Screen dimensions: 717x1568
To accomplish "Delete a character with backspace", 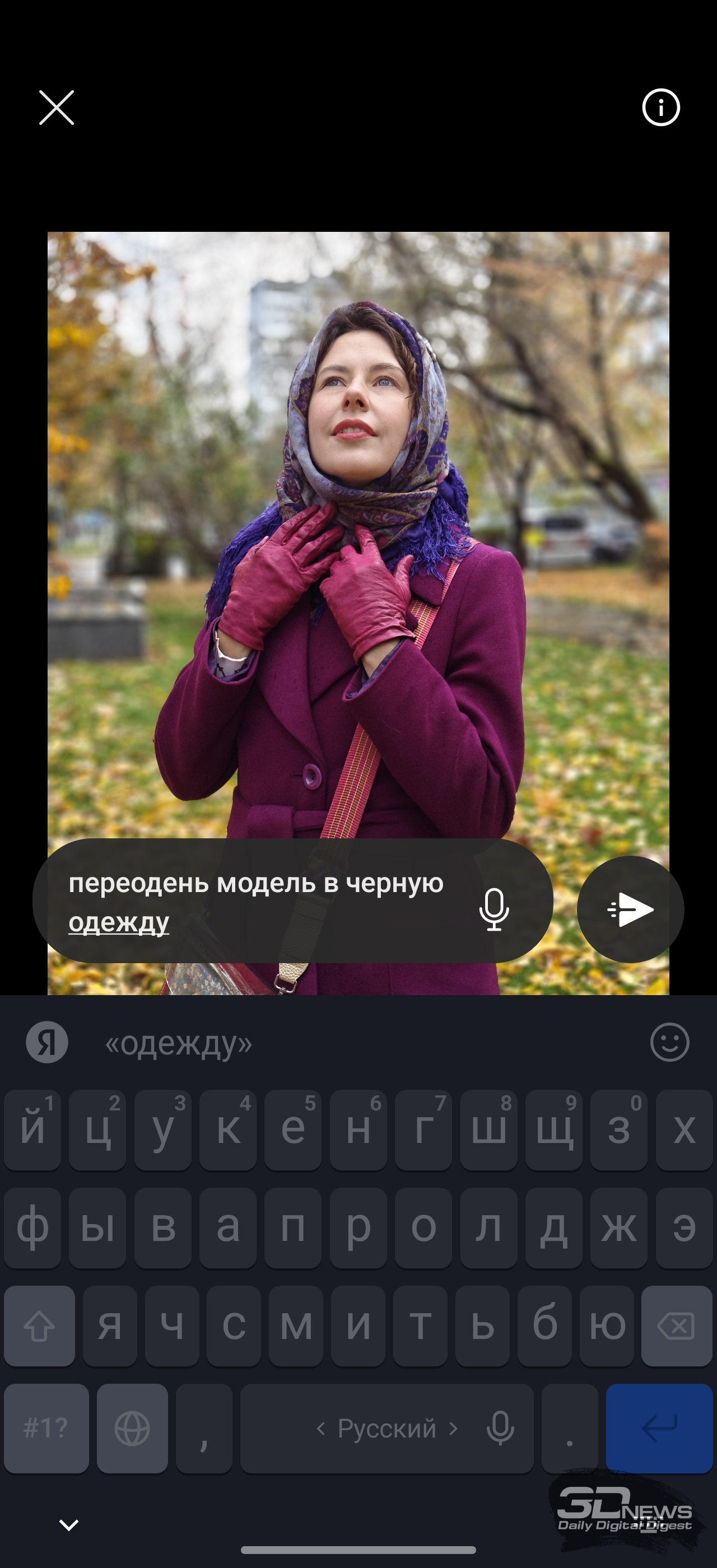I will (676, 1326).
